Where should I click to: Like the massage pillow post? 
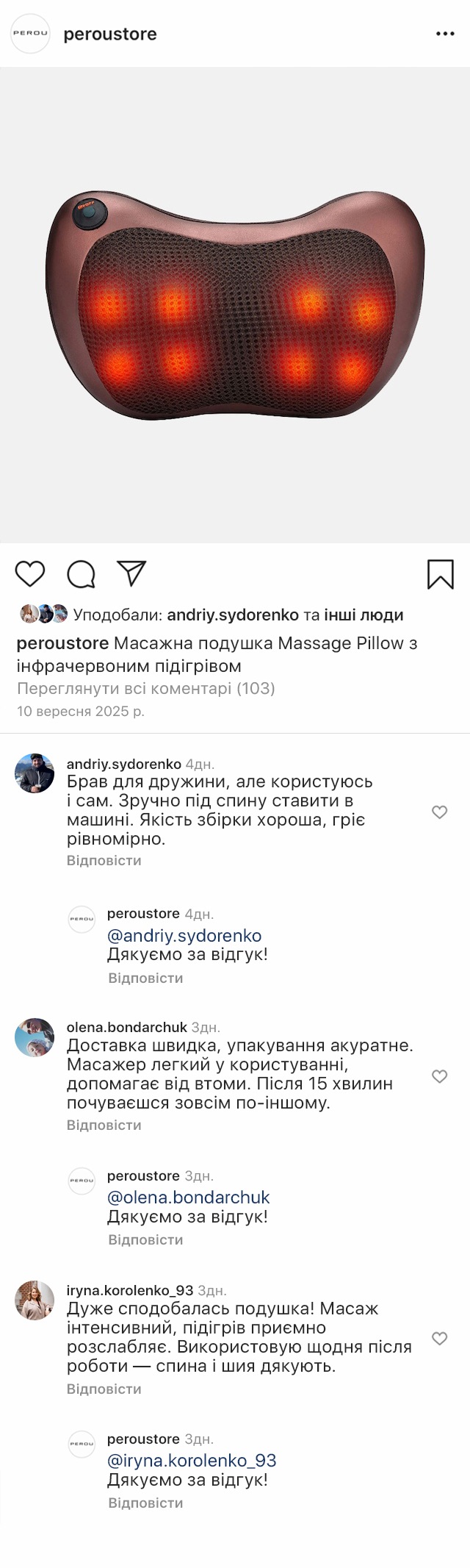(30, 574)
